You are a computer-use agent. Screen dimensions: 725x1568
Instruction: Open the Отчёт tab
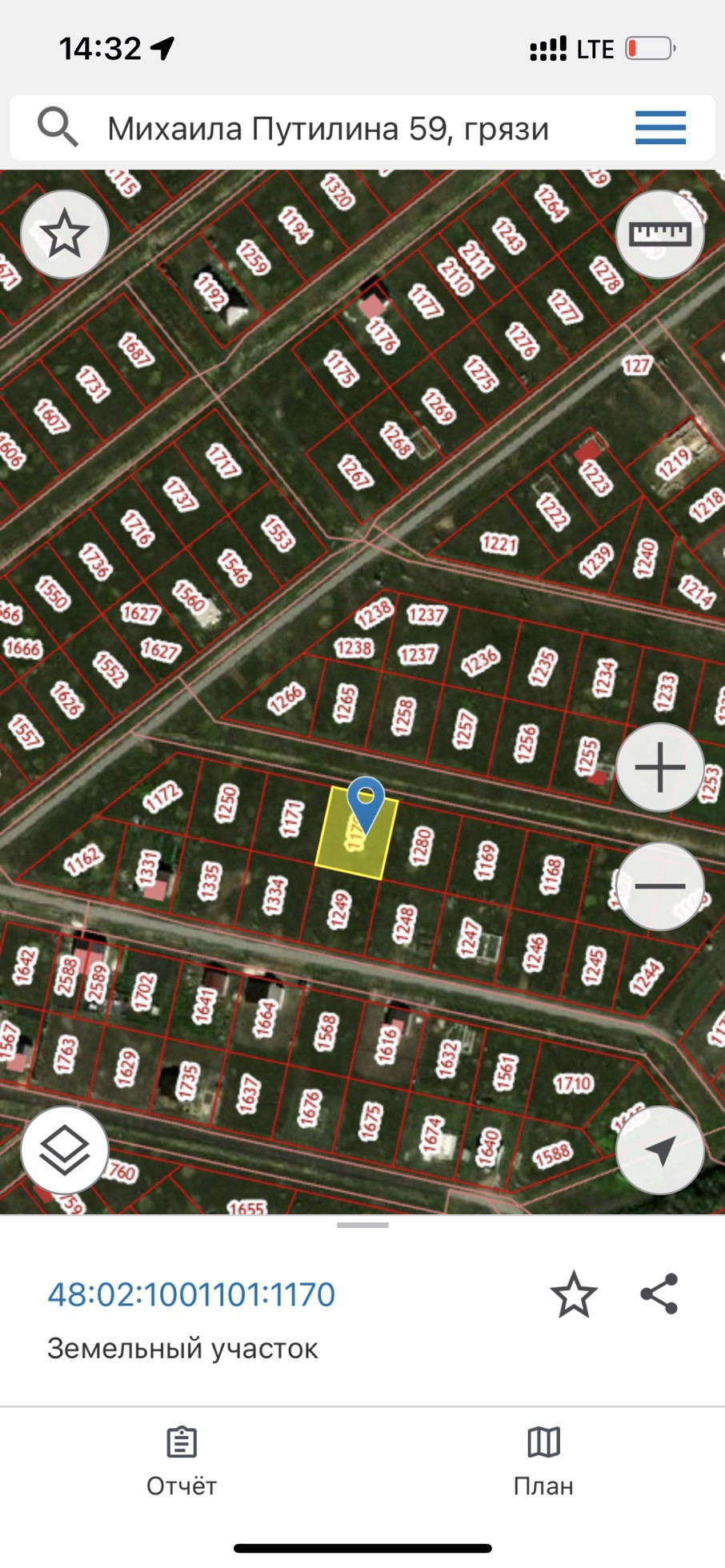(x=182, y=1462)
